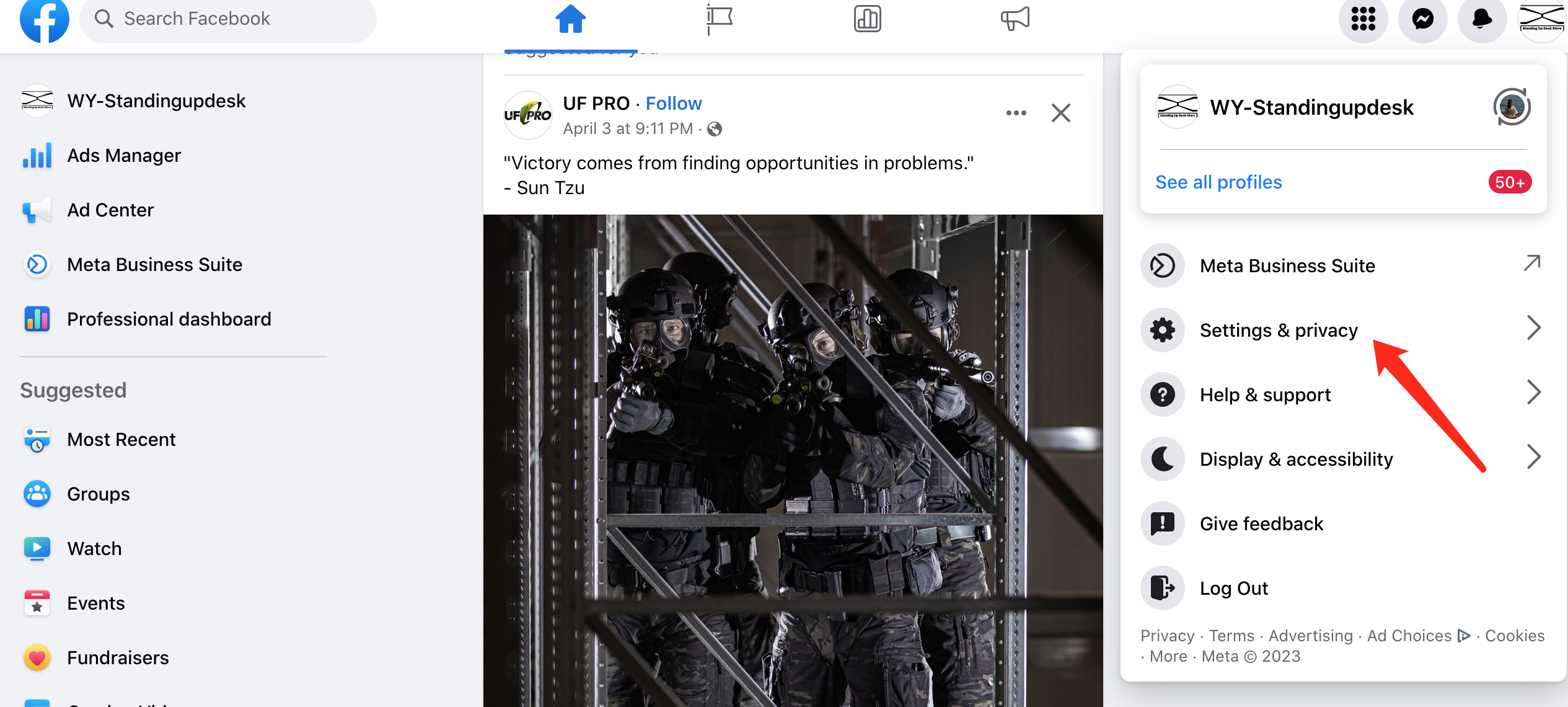Open Ads Manager in left sidebar
The height and width of the screenshot is (707, 1568).
tap(124, 155)
